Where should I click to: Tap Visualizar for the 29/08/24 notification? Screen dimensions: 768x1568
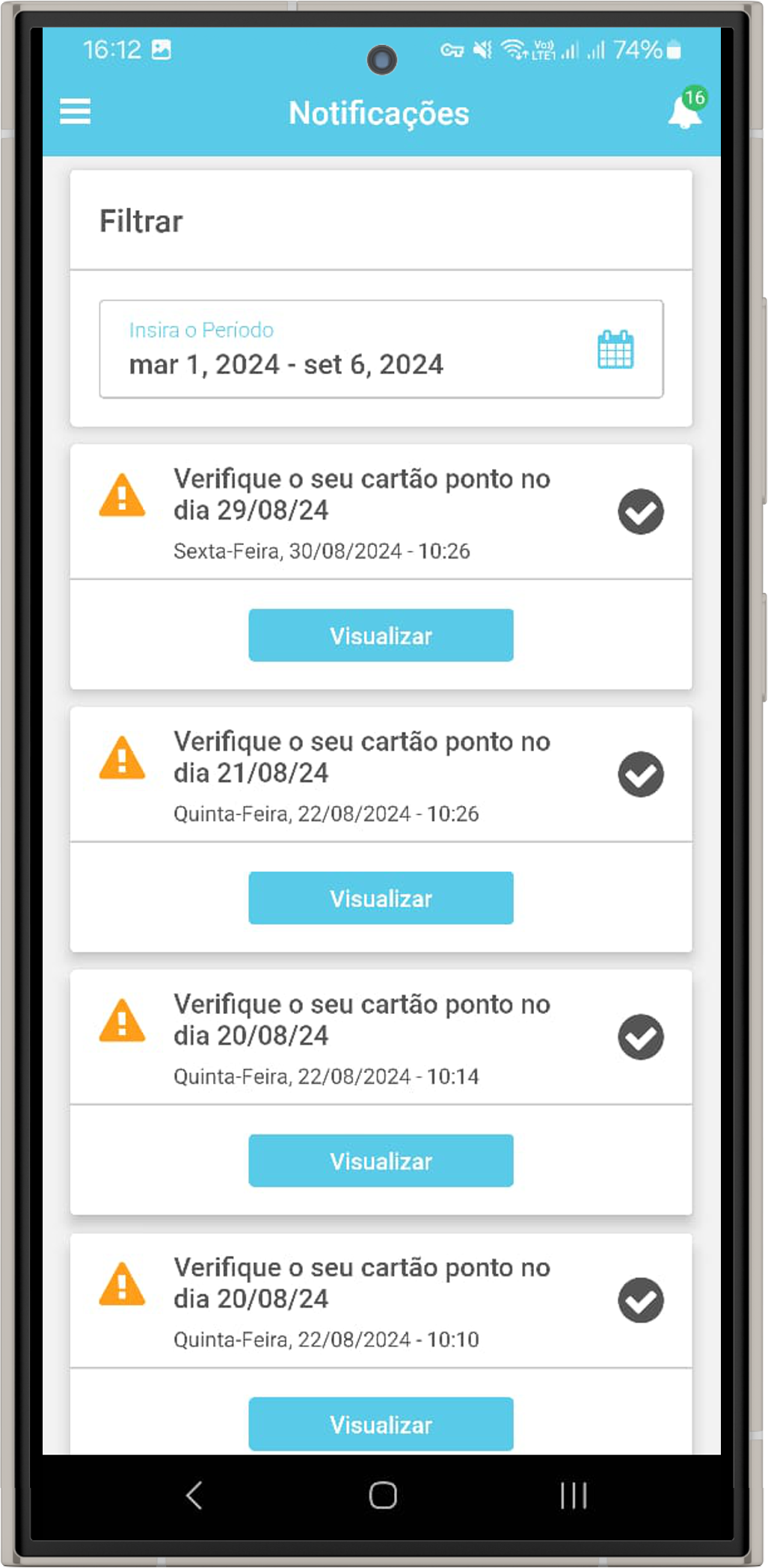pos(381,636)
